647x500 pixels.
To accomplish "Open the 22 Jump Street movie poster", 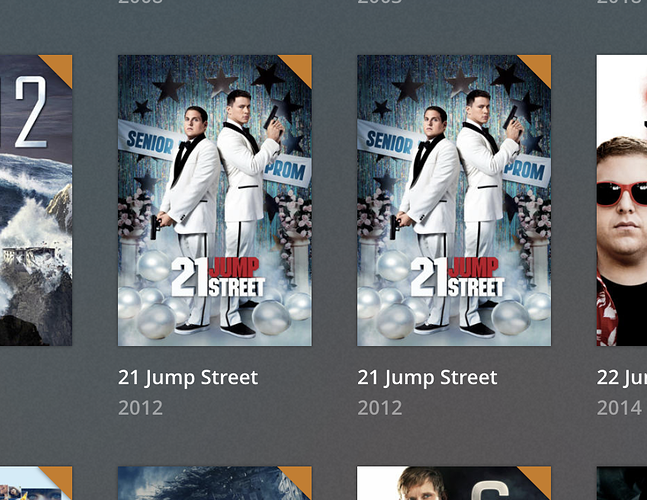I will pos(623,200).
